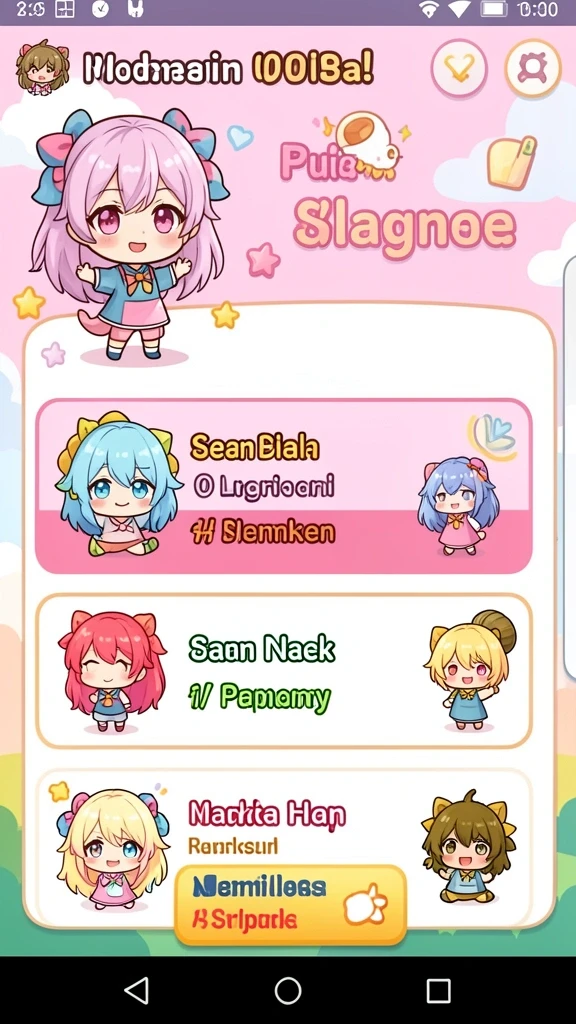The image size is (576, 1024).
Task: Open the profile avatar in the header
Action: pos(42,67)
